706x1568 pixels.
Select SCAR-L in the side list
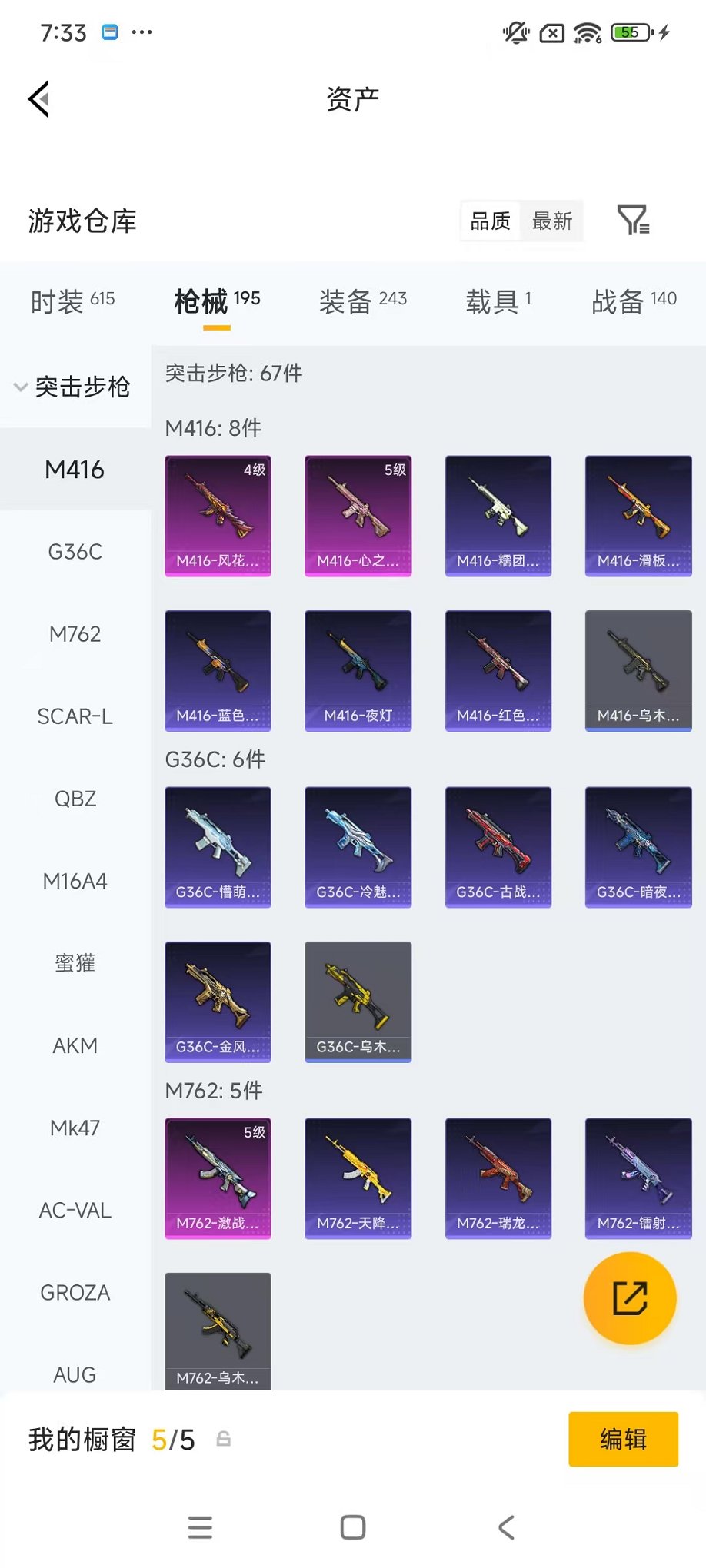[x=75, y=716]
